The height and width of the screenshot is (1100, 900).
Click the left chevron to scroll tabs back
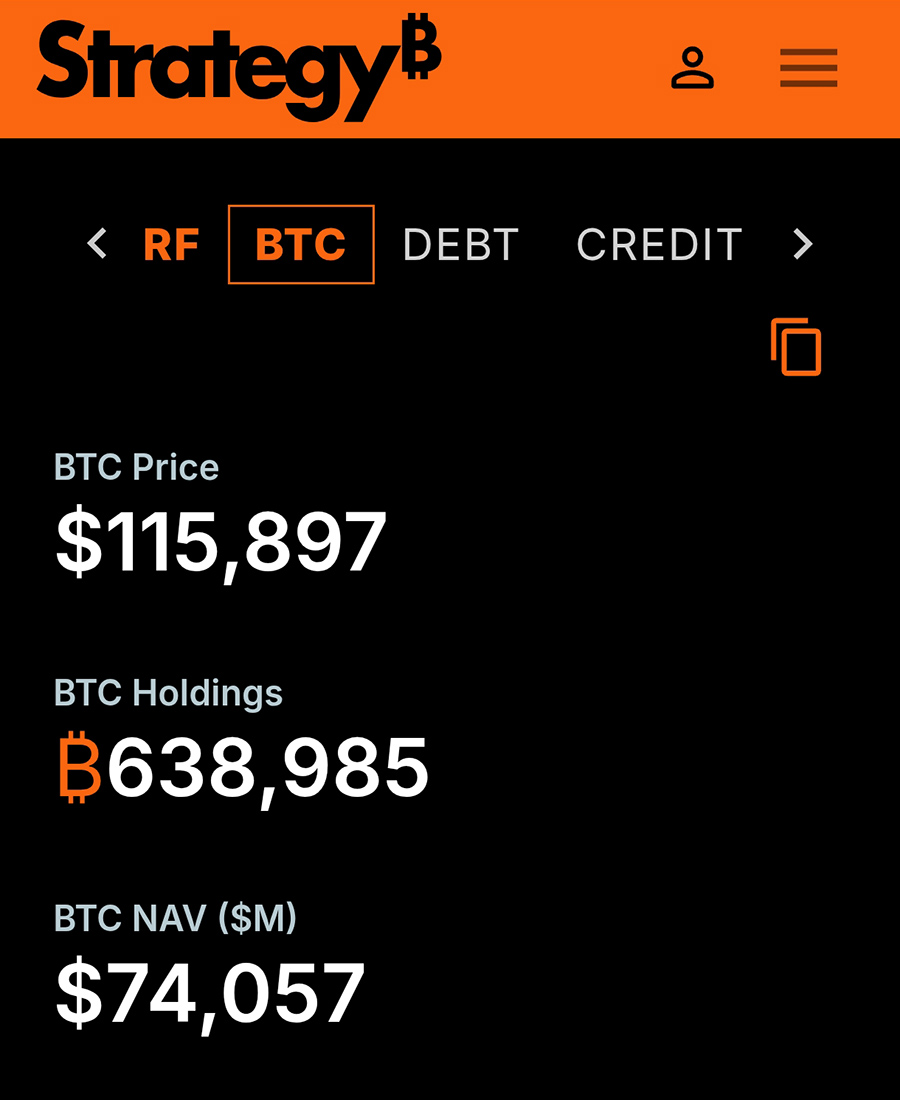point(98,244)
